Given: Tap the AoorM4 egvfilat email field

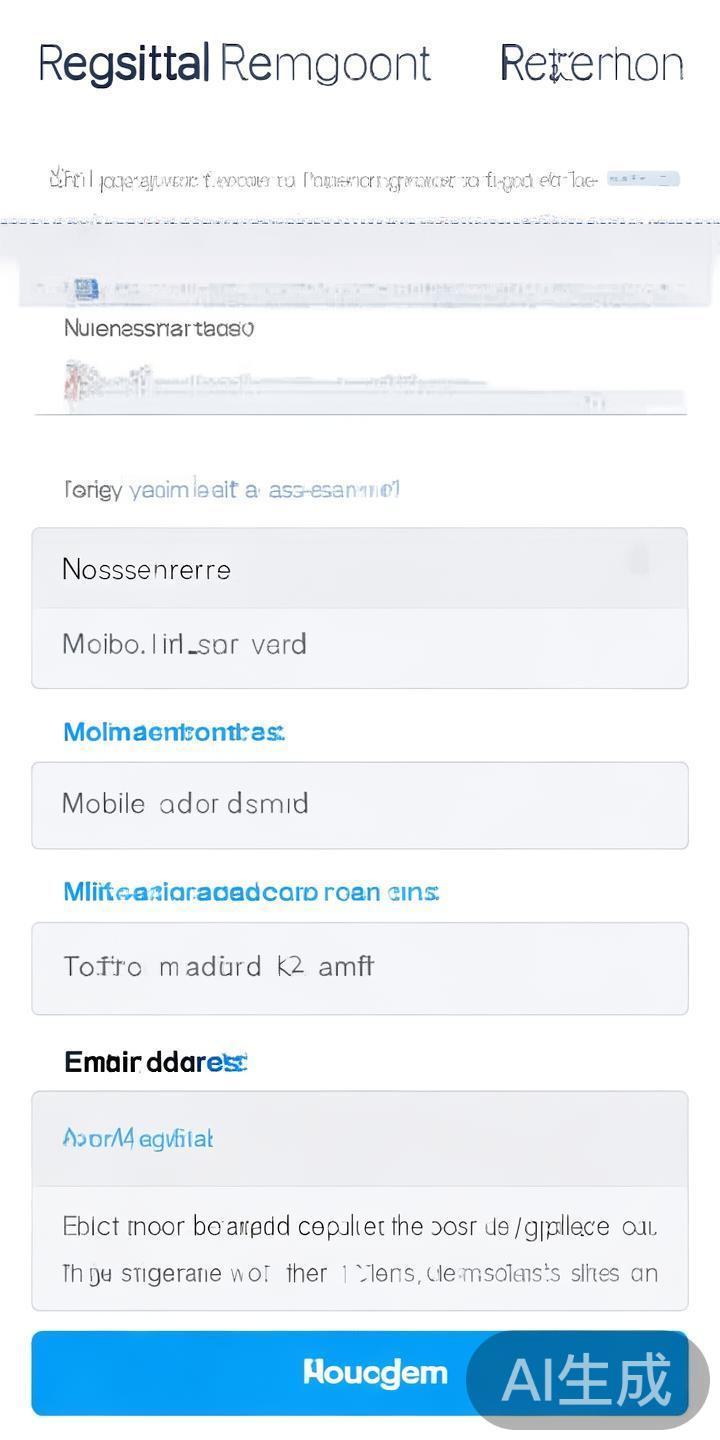Looking at the screenshot, I should [359, 1139].
